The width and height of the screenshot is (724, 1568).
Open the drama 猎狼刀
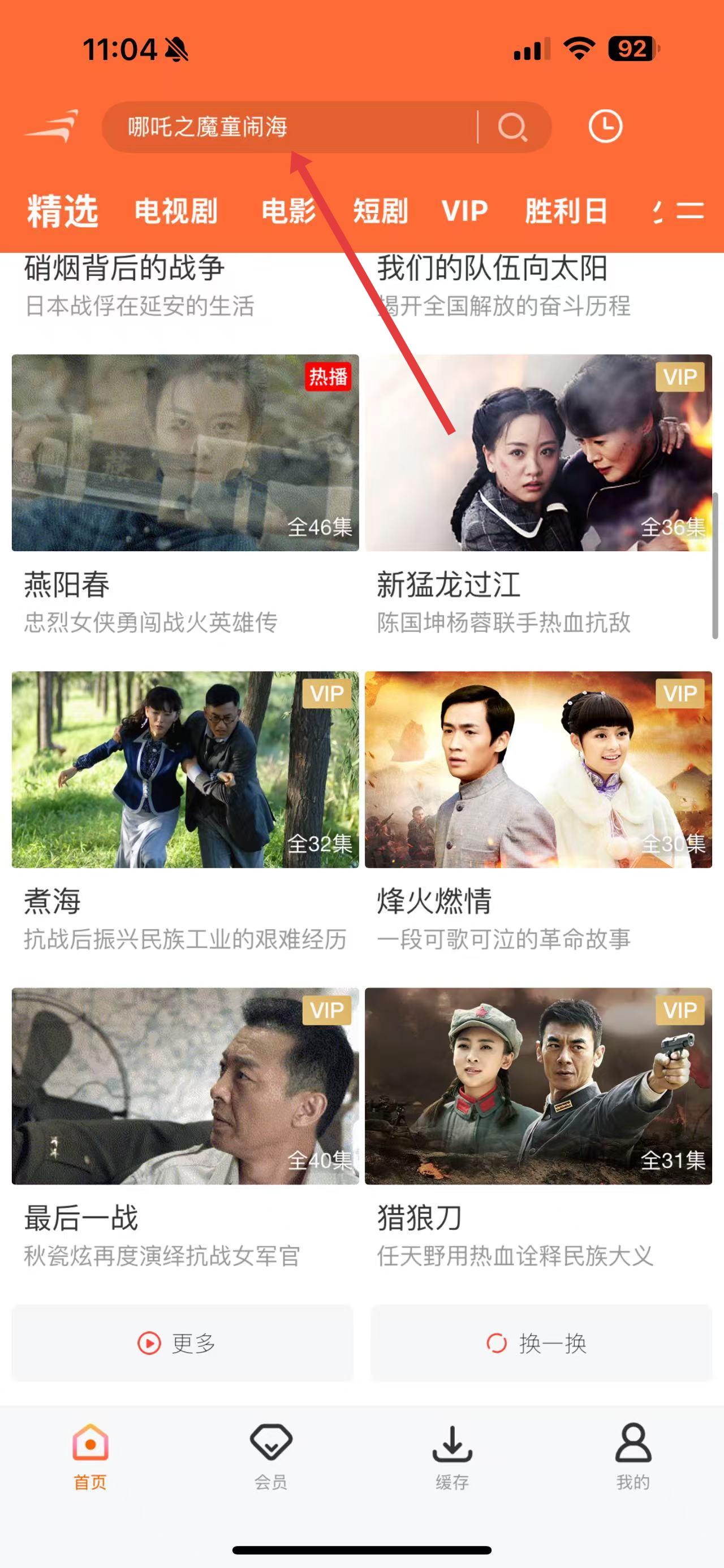tap(538, 1086)
